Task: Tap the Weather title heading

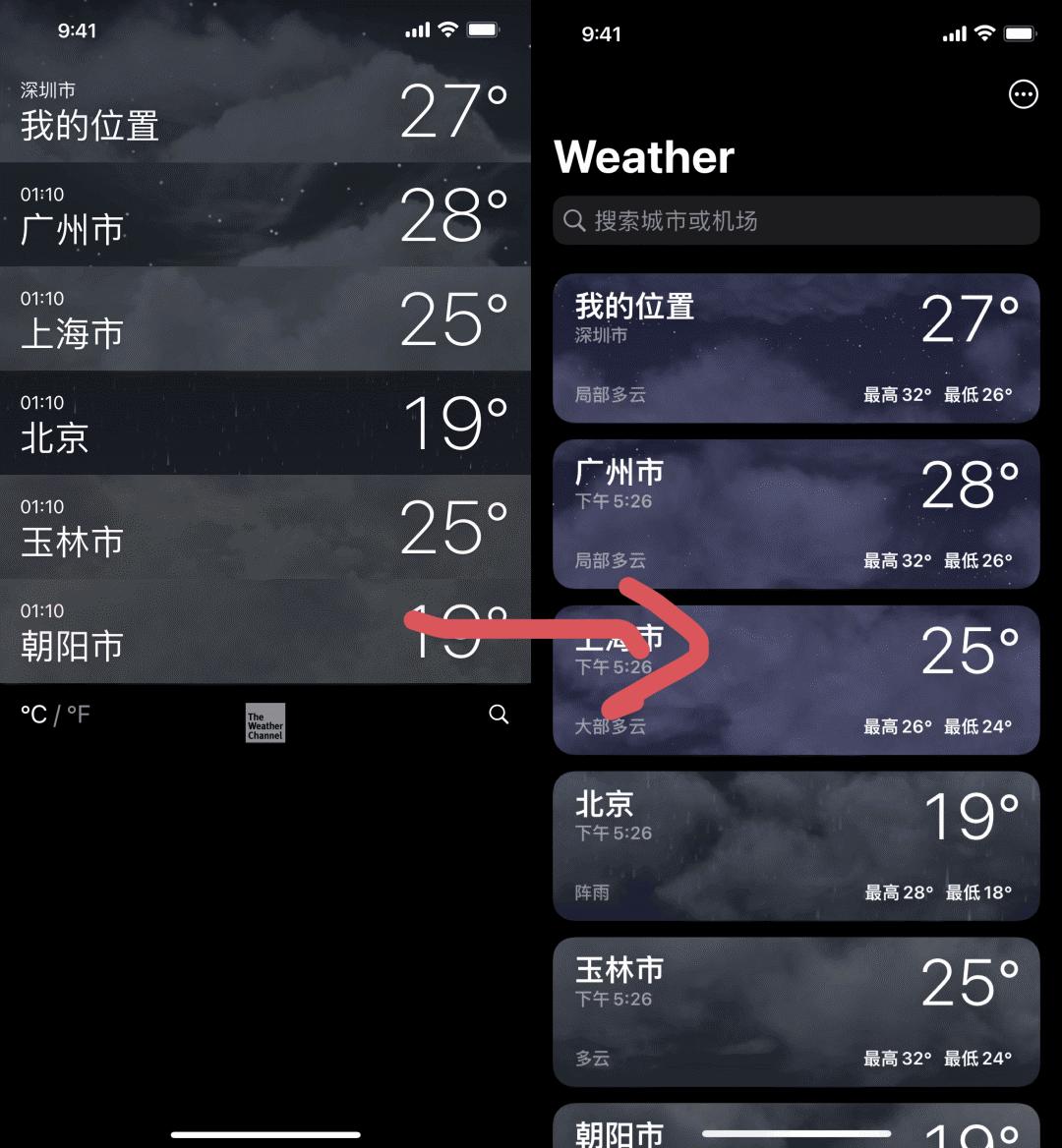Action: coord(644,156)
